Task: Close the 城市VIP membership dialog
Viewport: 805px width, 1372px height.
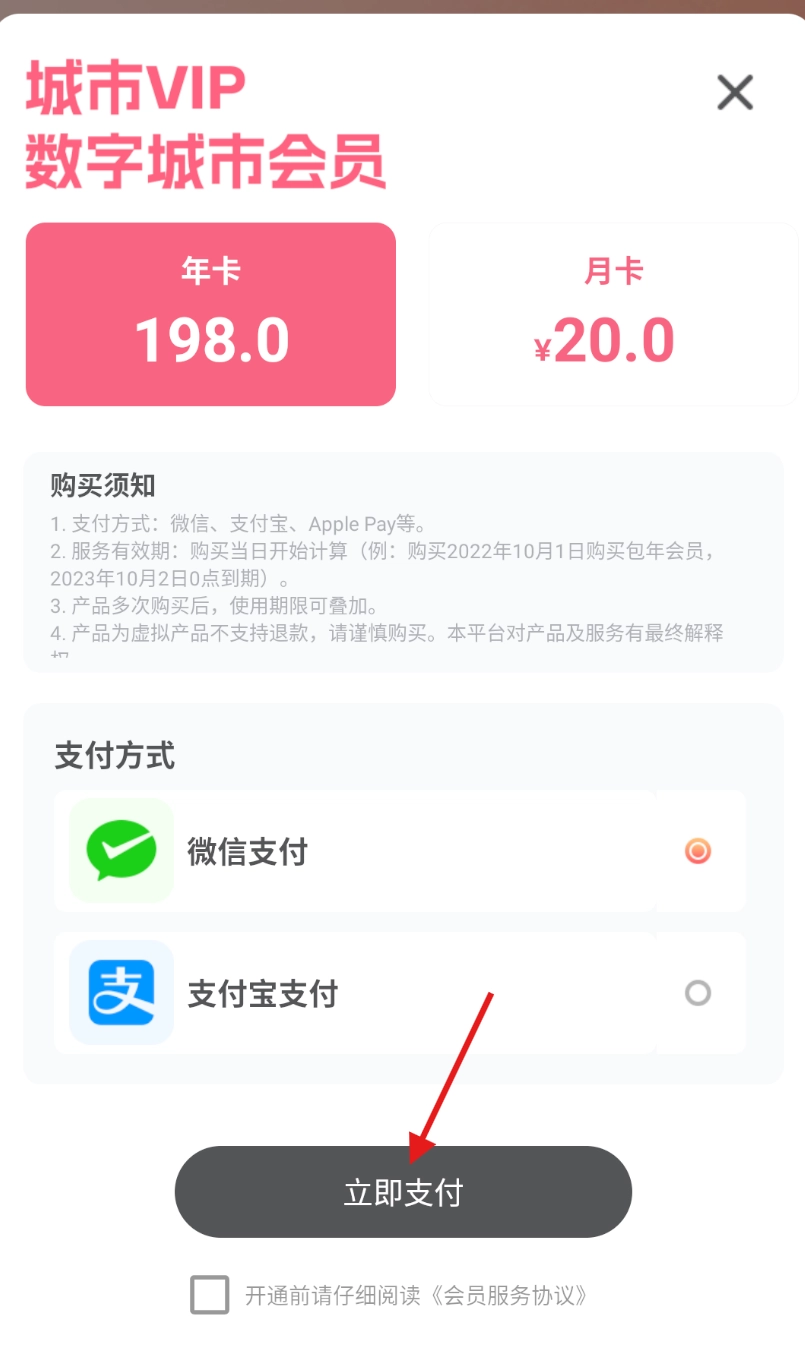Action: click(x=735, y=93)
